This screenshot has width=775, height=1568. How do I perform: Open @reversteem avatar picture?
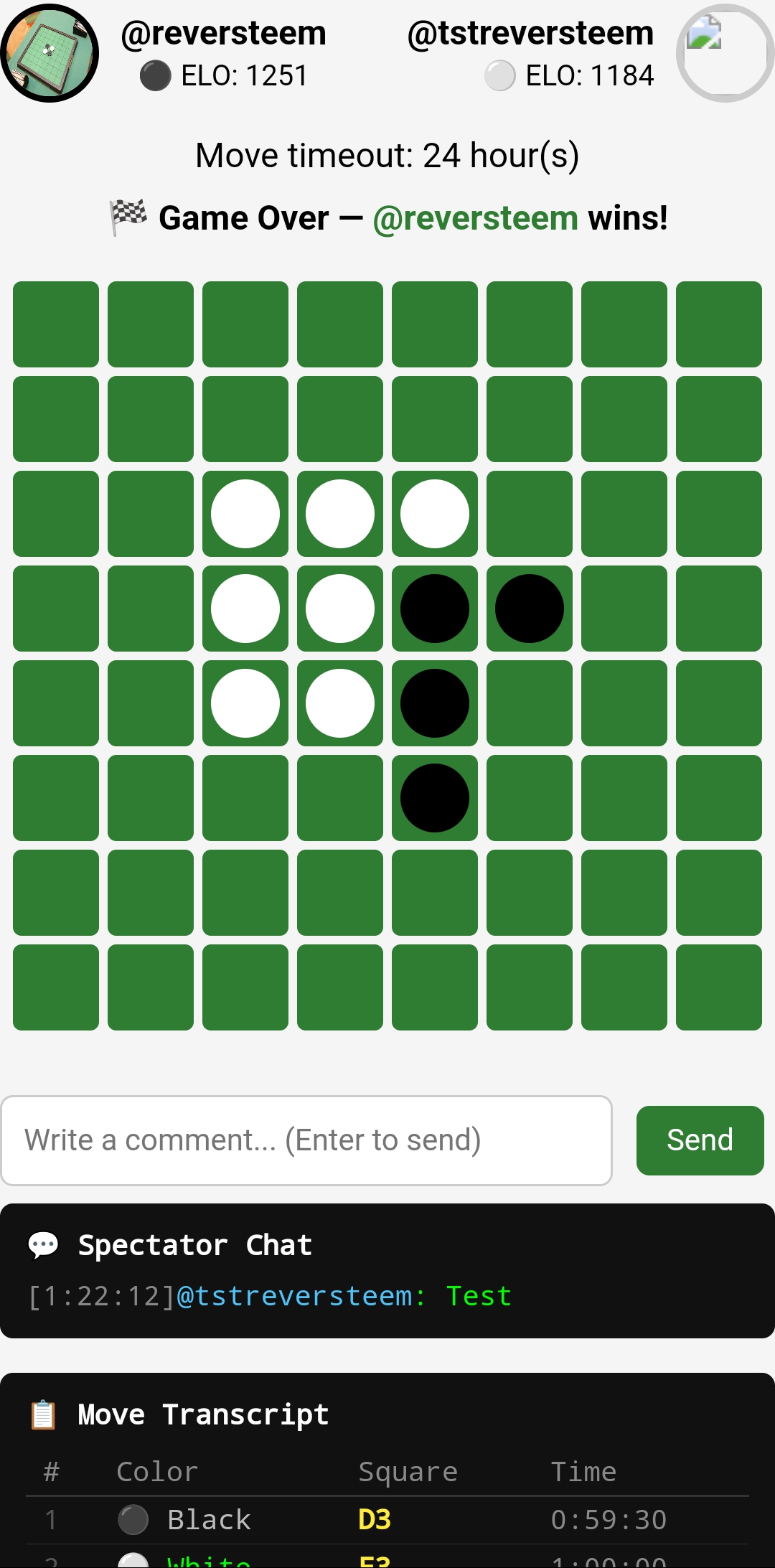(x=50, y=53)
